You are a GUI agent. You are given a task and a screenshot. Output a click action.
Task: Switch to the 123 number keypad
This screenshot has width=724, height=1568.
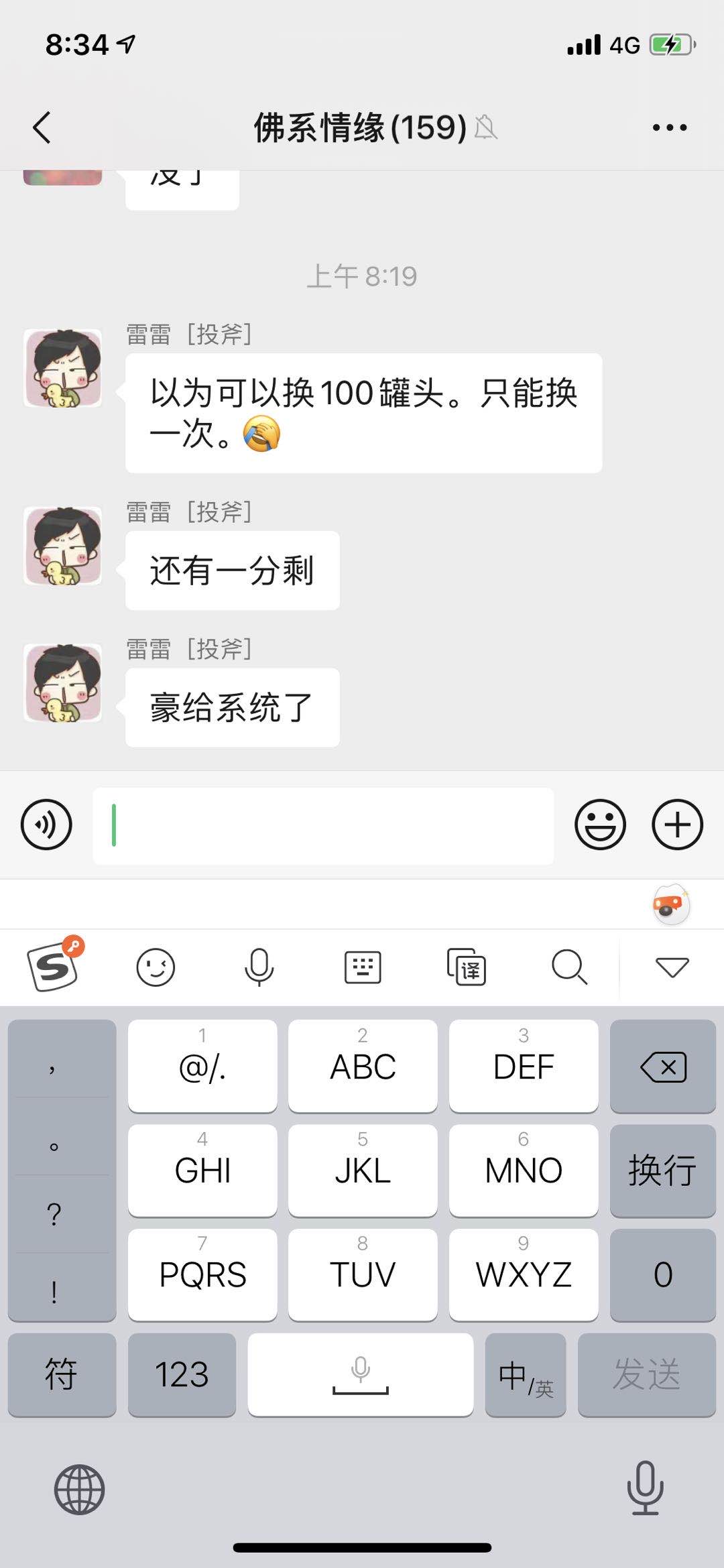click(182, 1374)
